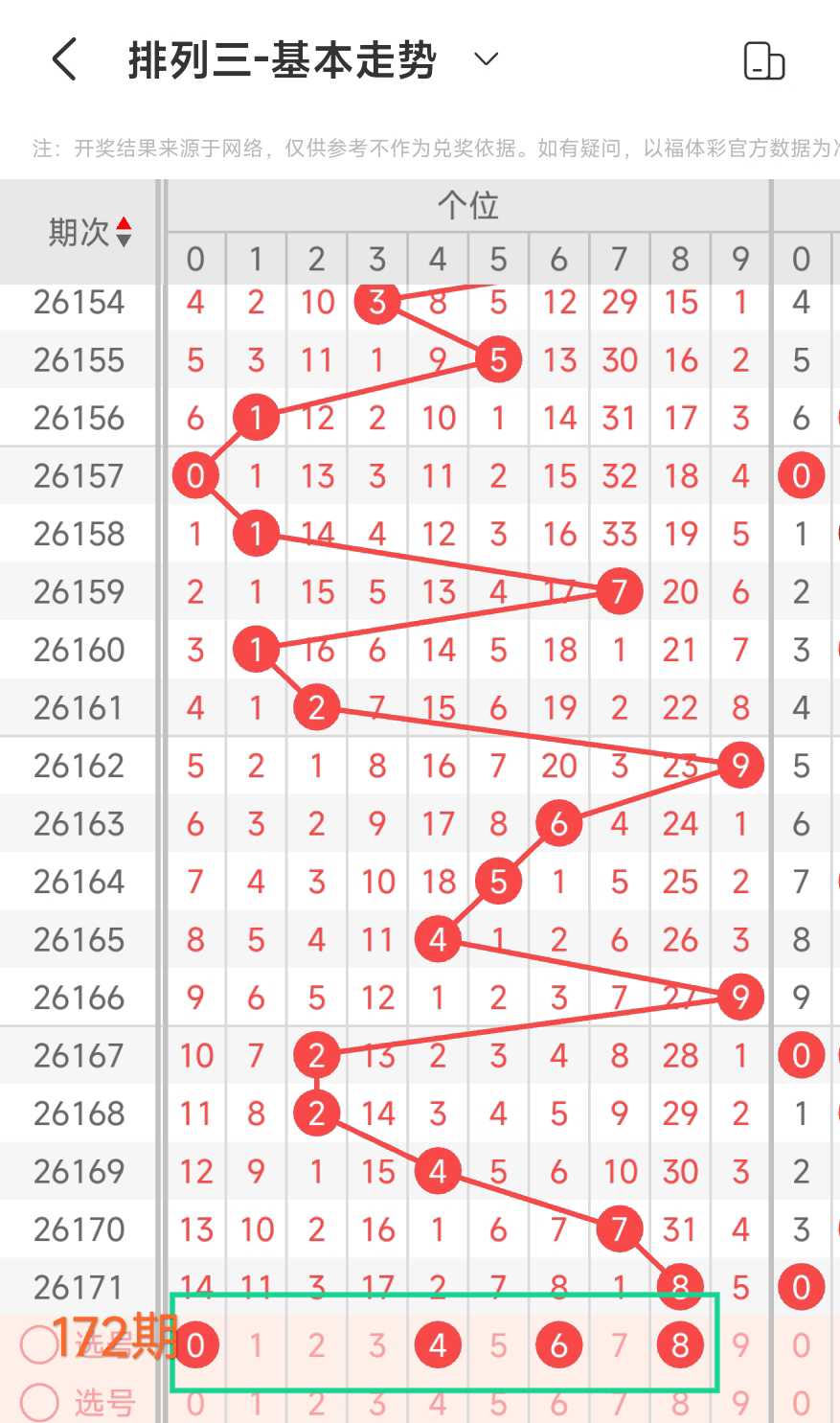Pick 个位 number 5 in first 选号 row
840x1423 pixels.
click(x=498, y=1345)
